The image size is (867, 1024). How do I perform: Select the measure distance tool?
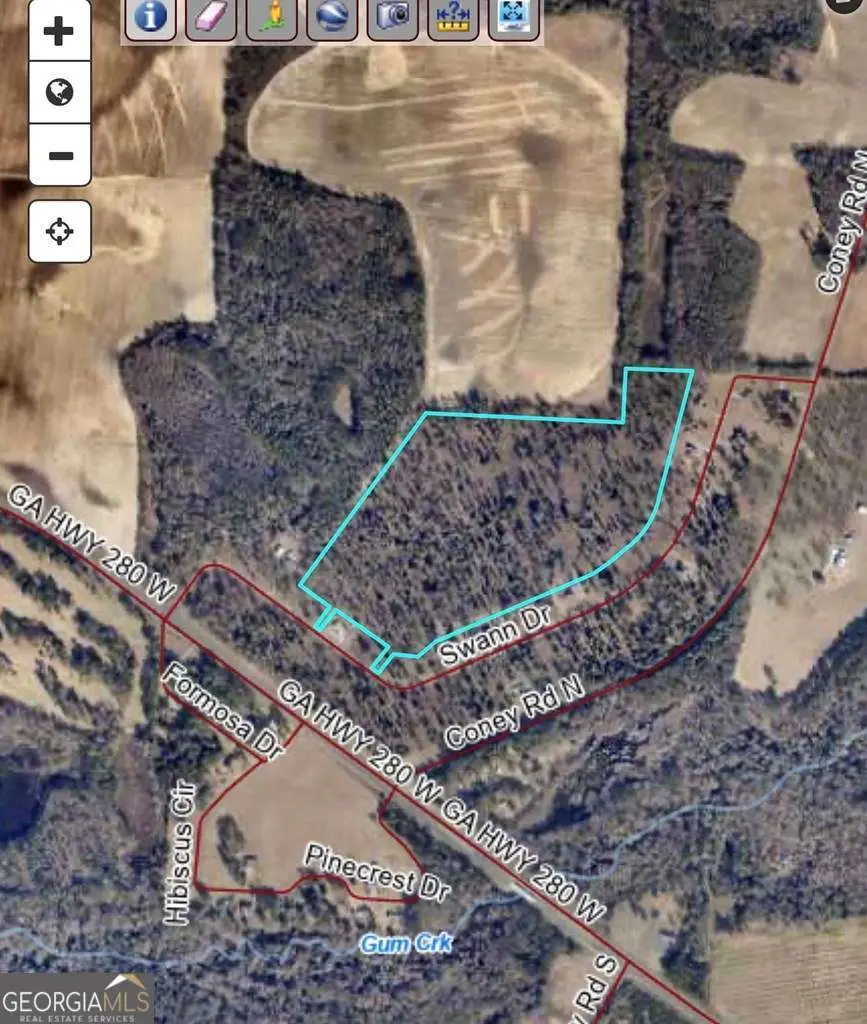pos(452,16)
